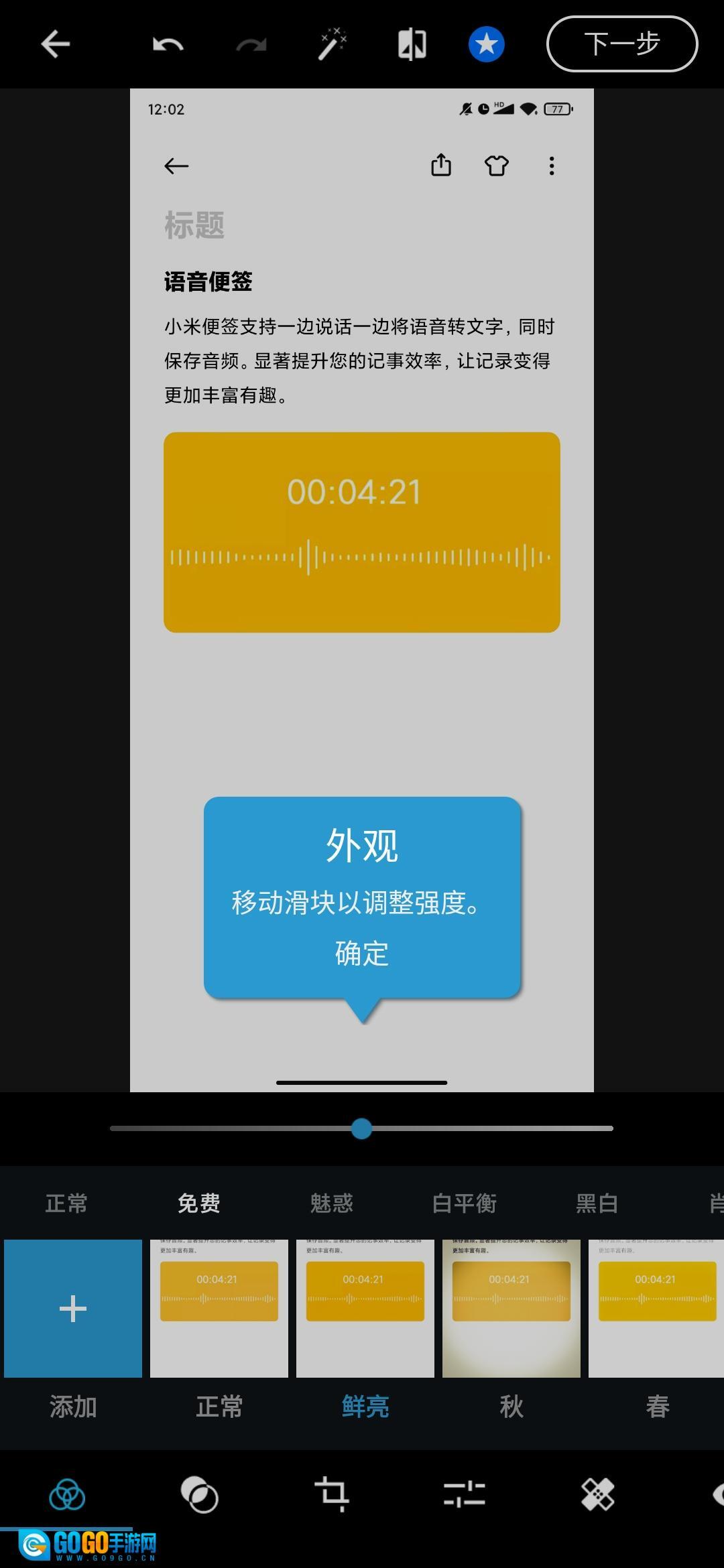Switch to the 正常 filter category
Image resolution: width=724 pixels, height=1568 pixels.
(66, 1203)
